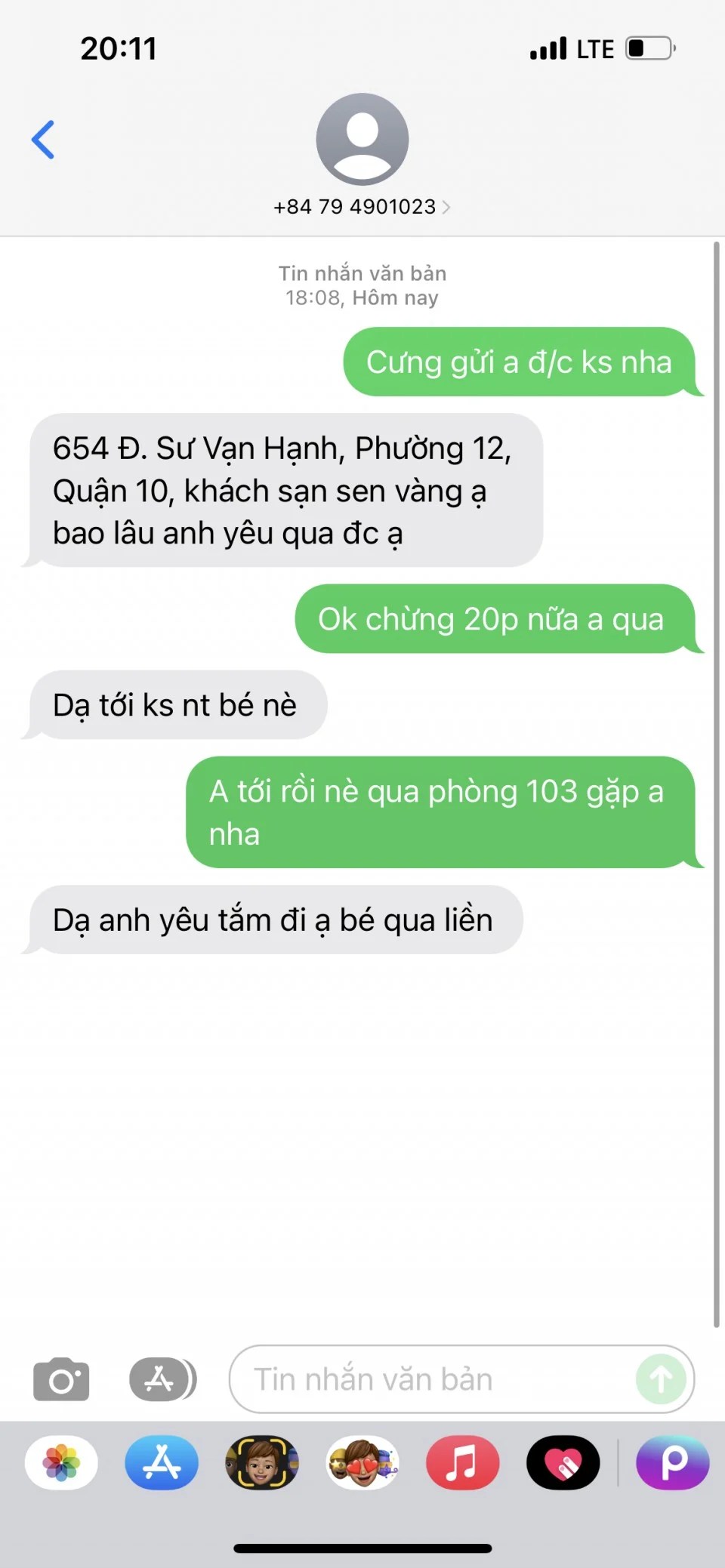This screenshot has width=725, height=1568.
Task: Open Memoji stickers
Action: [x=362, y=1462]
